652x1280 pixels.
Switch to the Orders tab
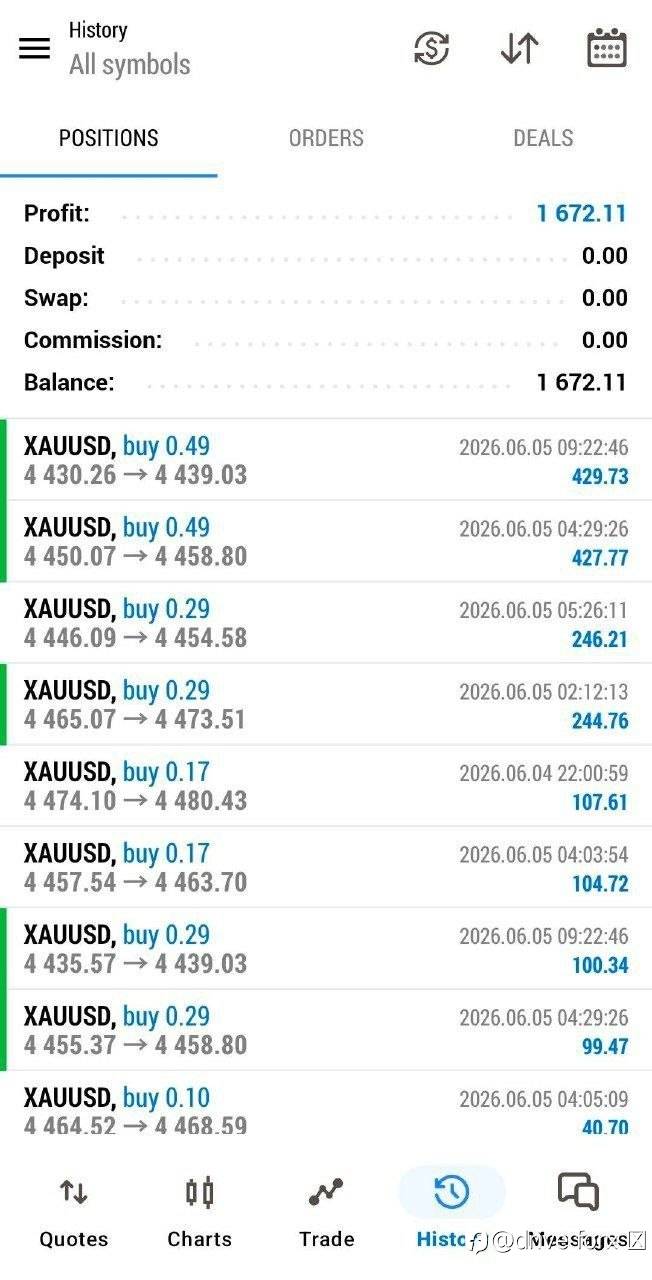point(326,138)
